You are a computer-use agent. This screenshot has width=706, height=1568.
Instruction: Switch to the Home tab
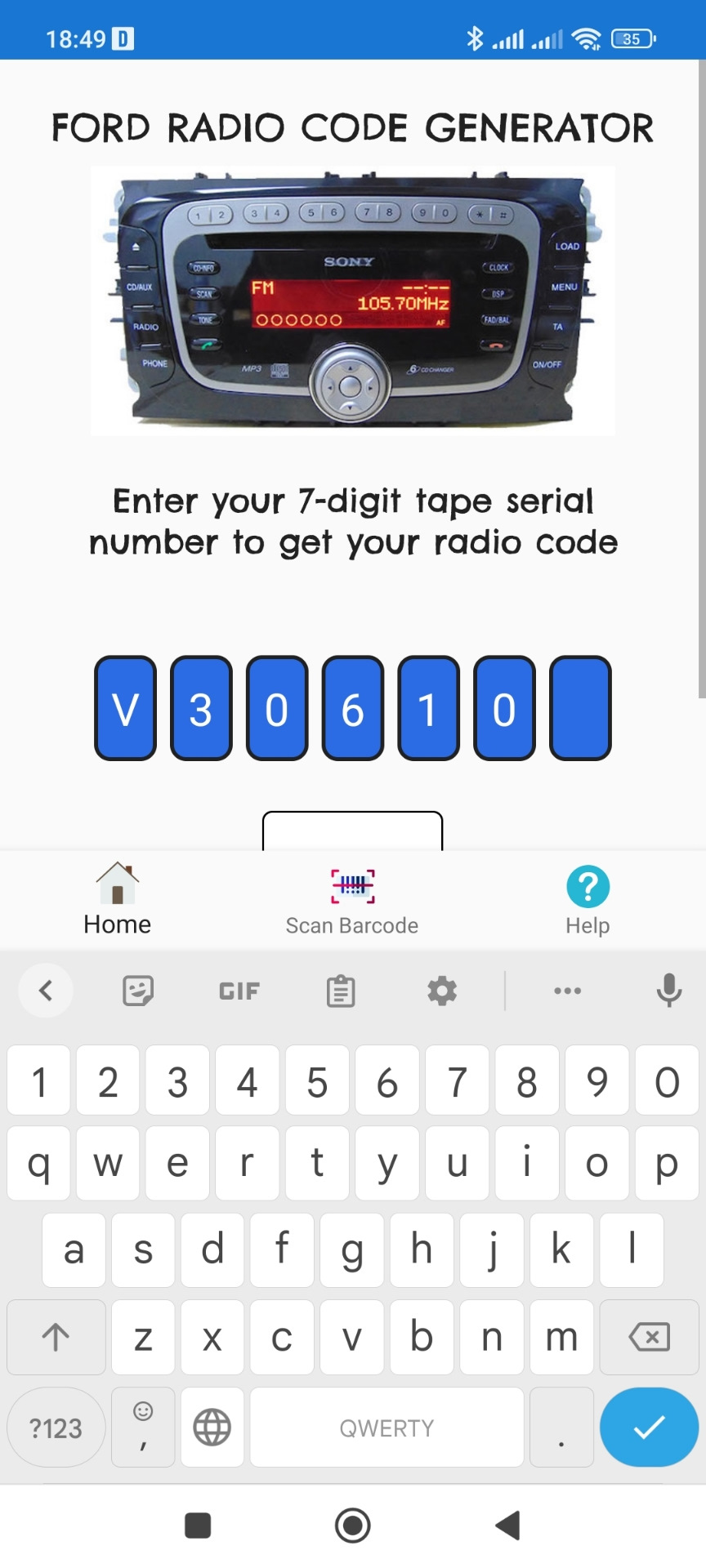[118, 900]
